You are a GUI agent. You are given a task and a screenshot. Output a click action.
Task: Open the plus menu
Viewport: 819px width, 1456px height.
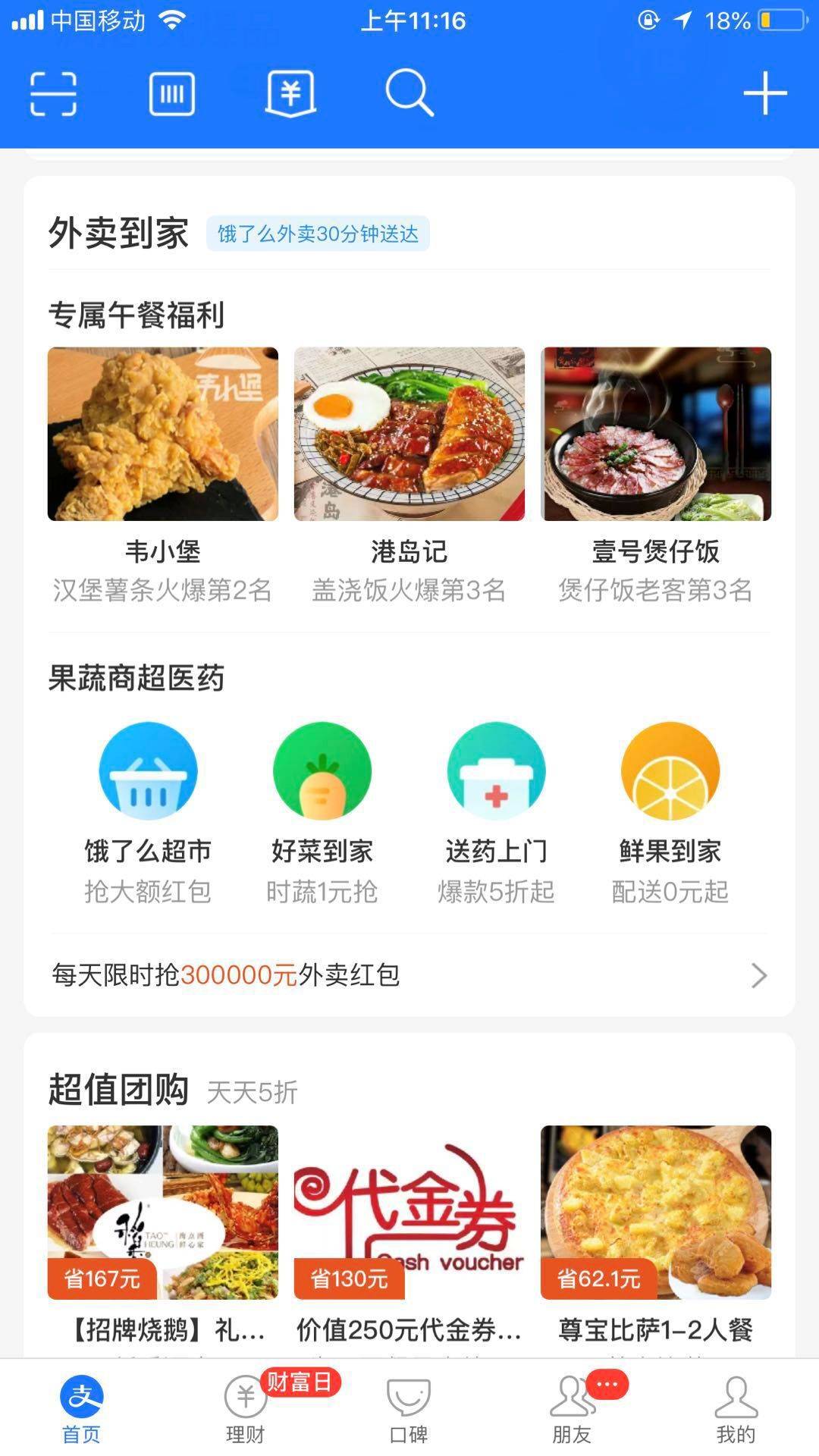click(765, 94)
